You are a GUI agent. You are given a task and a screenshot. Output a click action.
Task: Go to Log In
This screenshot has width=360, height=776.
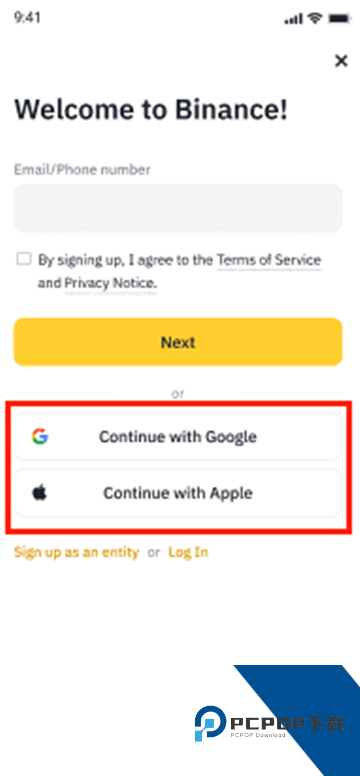tap(188, 552)
